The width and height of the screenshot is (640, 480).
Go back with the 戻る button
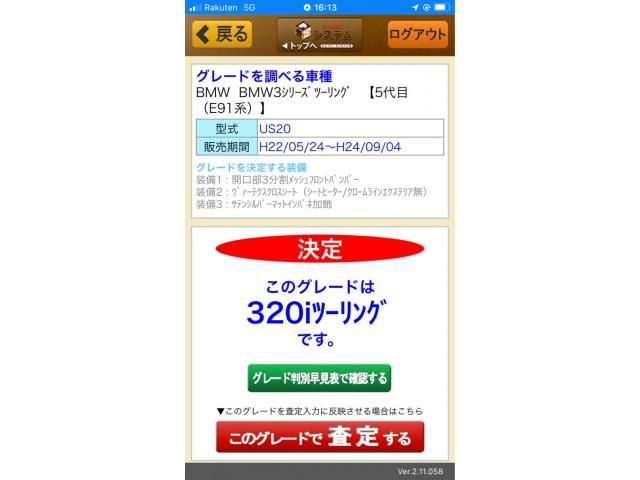pyautogui.click(x=222, y=34)
